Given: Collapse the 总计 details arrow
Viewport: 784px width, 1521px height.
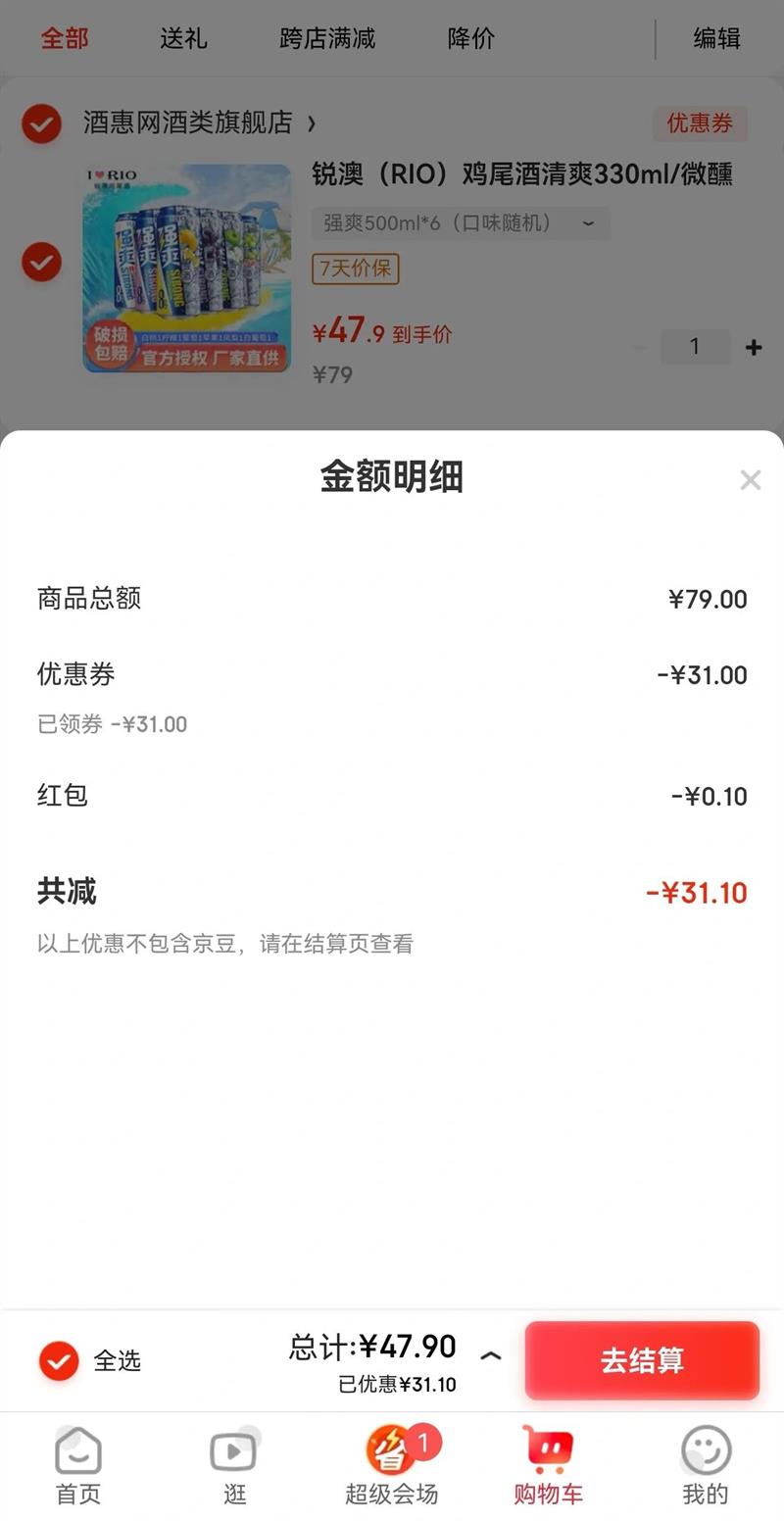Looking at the screenshot, I should 491,1356.
